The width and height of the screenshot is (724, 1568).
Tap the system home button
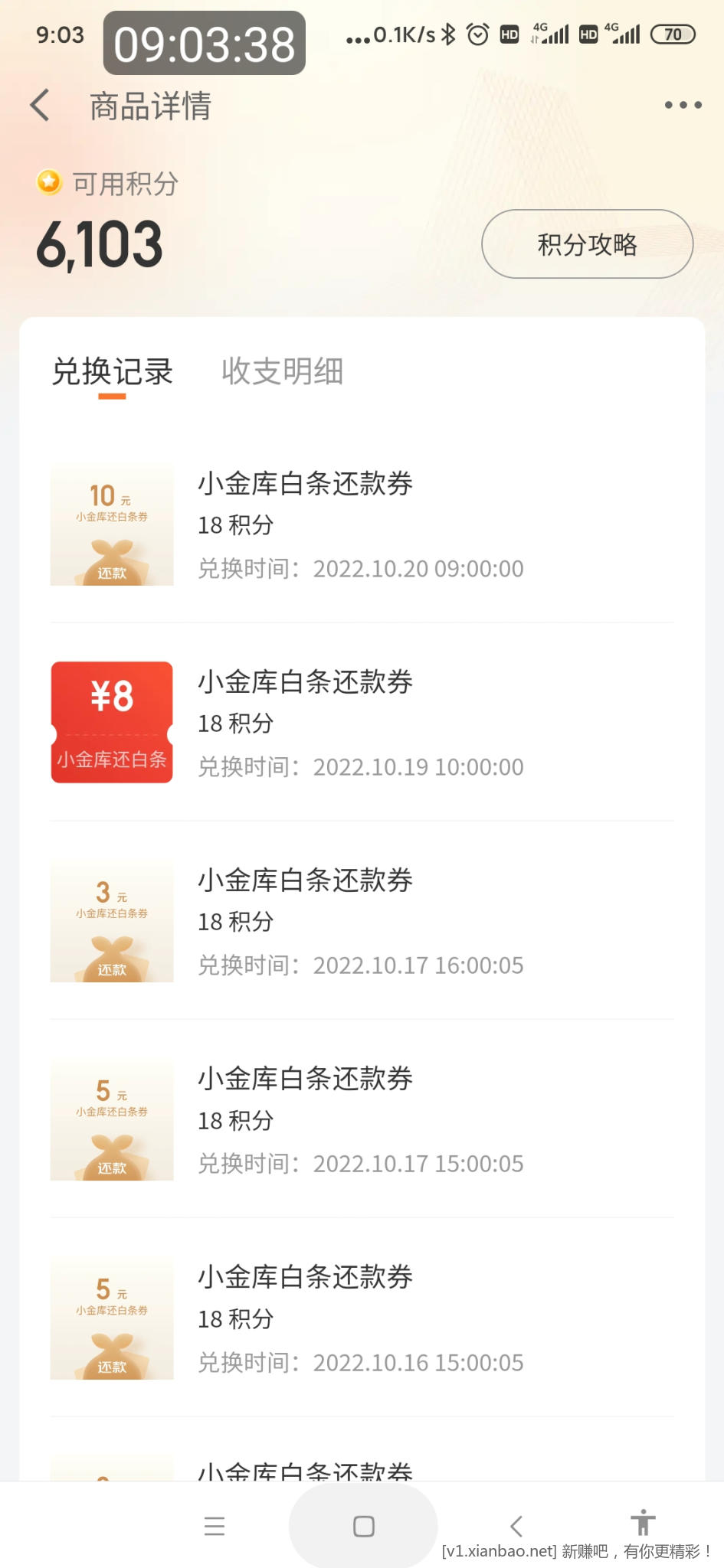pos(363,1526)
